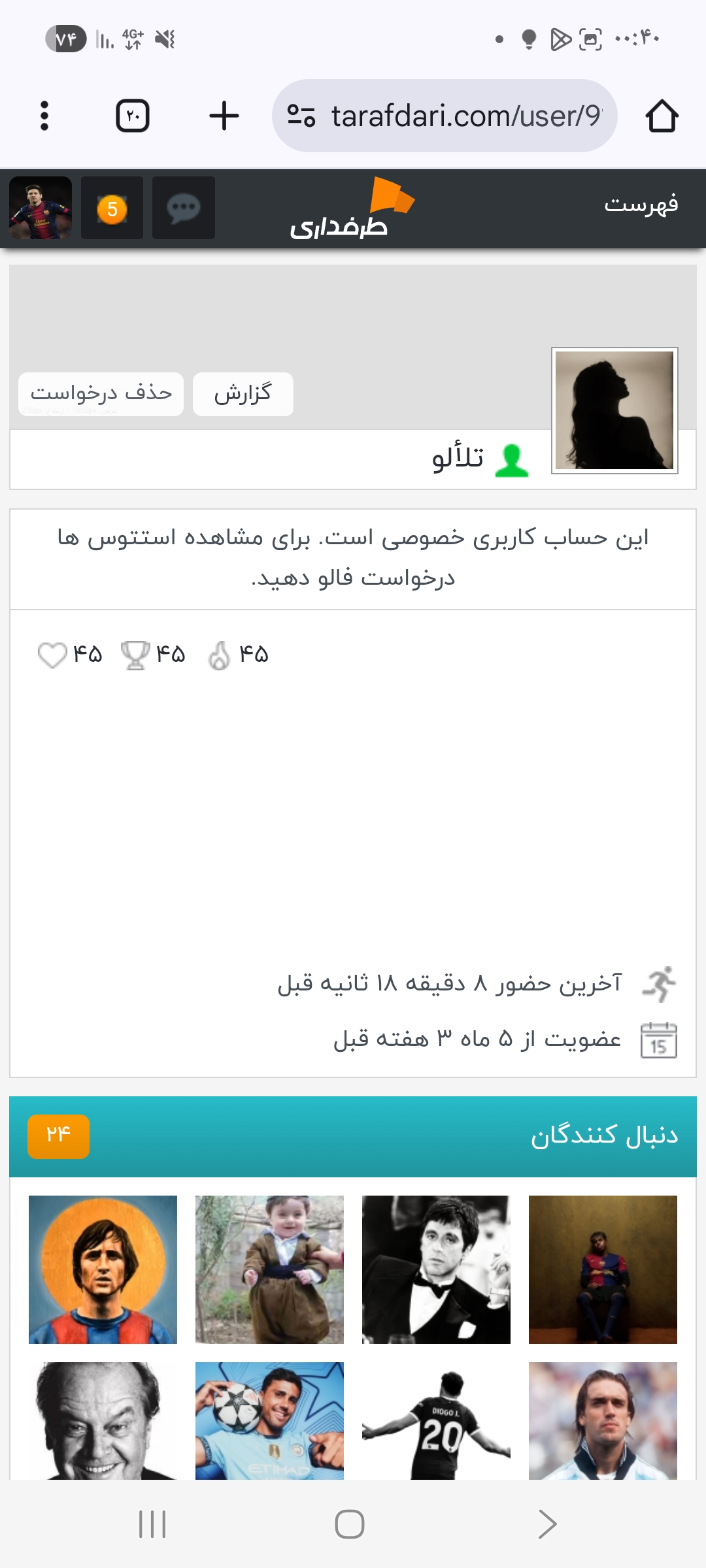Viewport: 706px width, 1568px height.
Task: Tap the tarafdari.com address bar
Action: [445, 116]
